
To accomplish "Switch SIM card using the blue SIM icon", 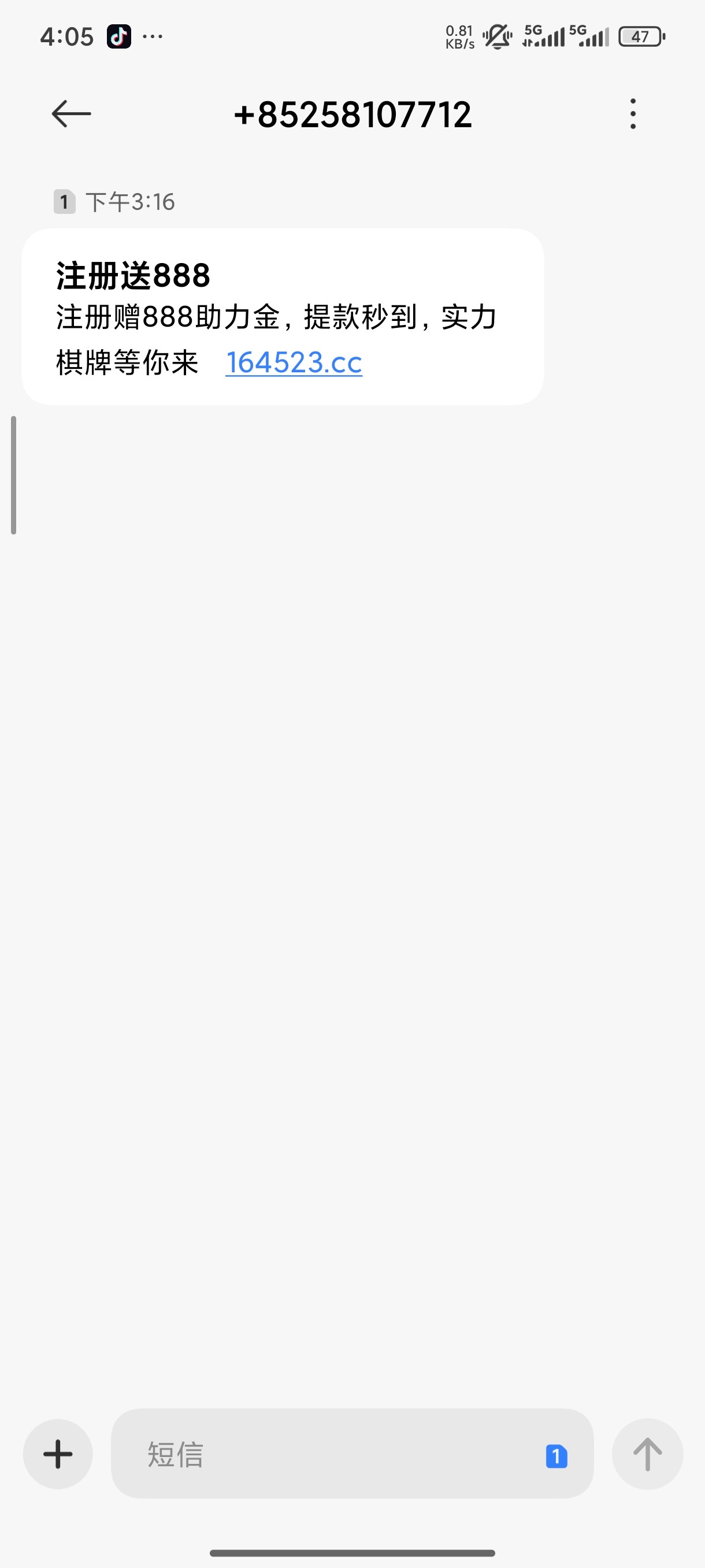I will (556, 1456).
